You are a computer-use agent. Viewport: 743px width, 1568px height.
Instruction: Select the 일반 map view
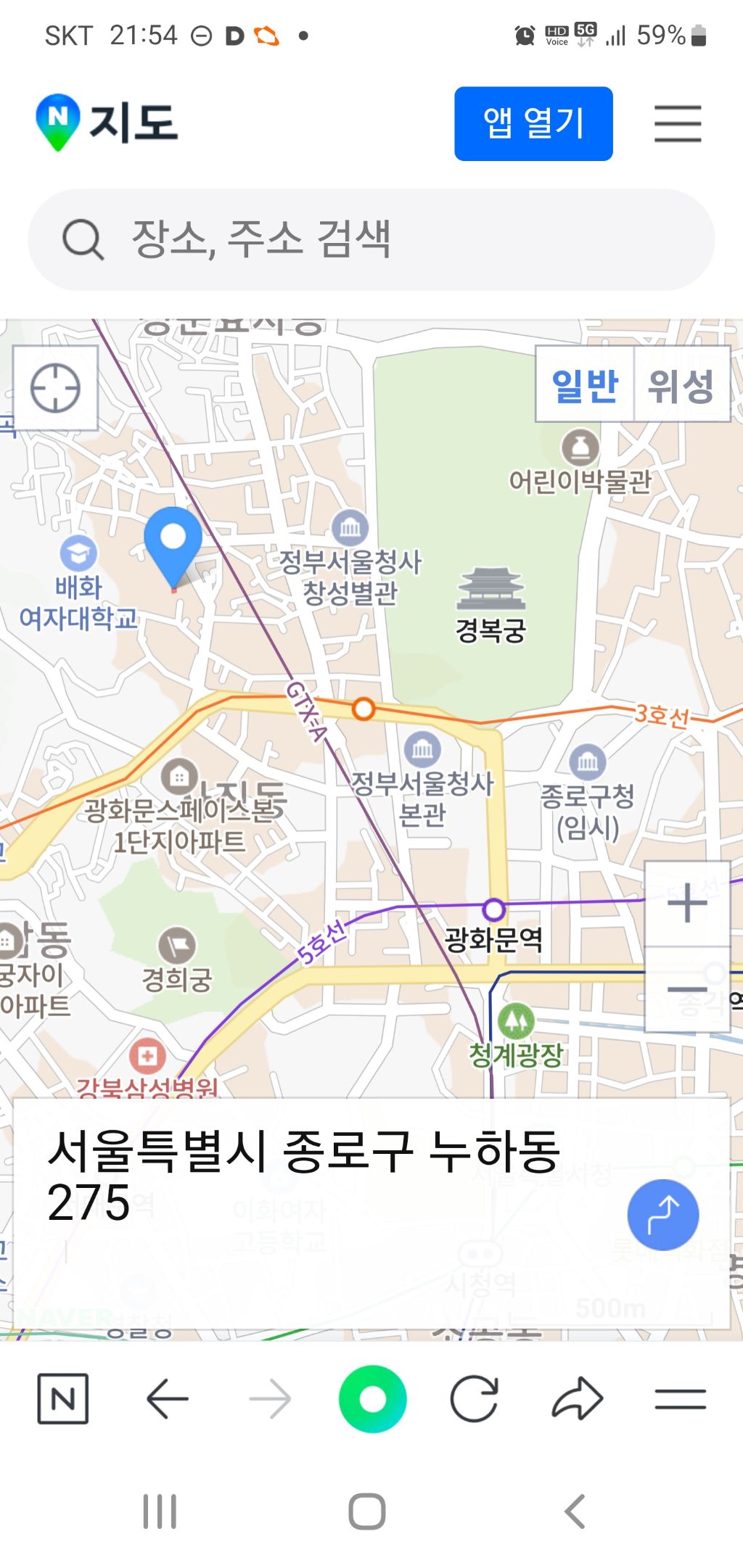tap(585, 384)
